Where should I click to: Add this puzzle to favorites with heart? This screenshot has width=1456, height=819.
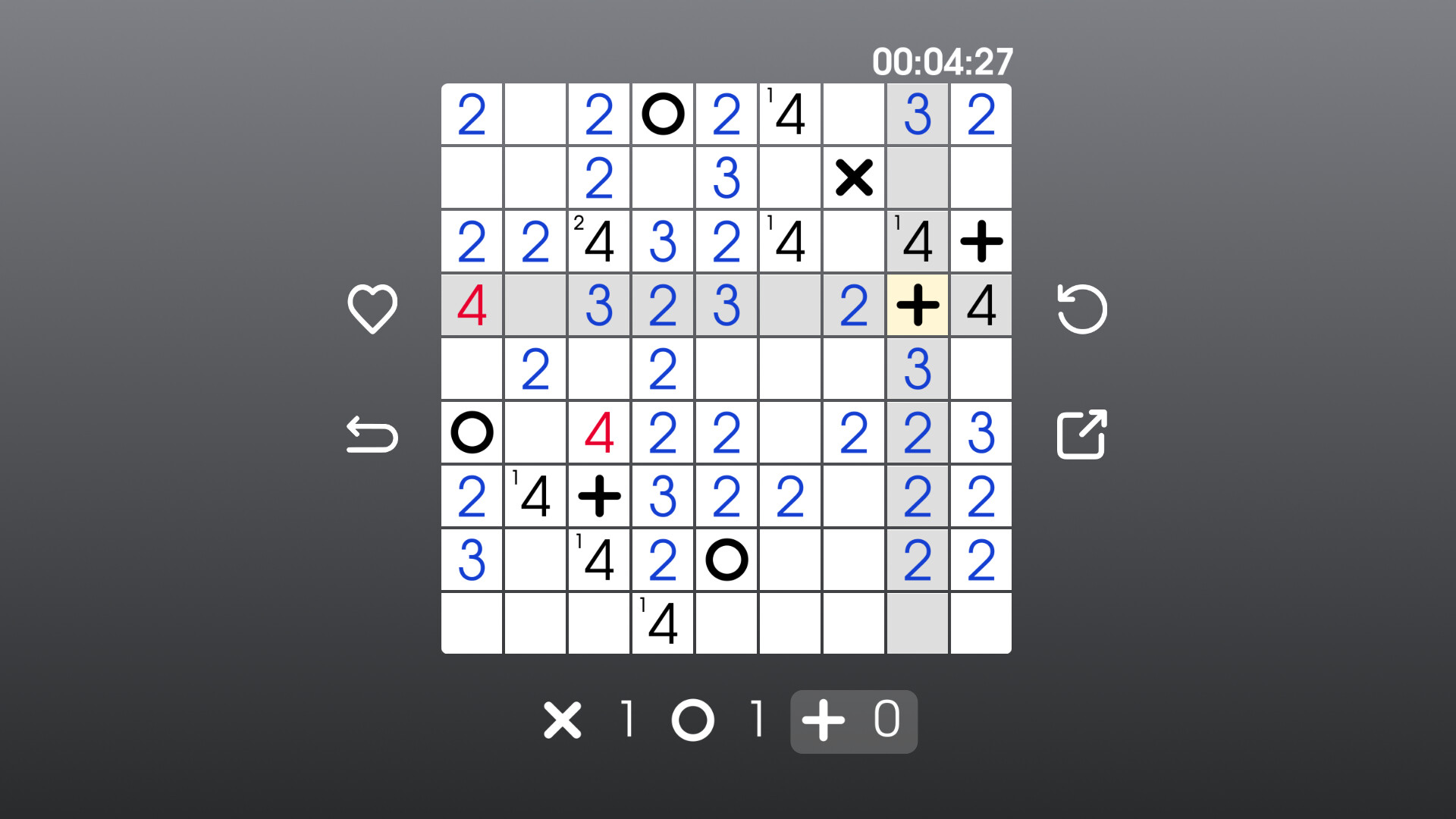372,309
